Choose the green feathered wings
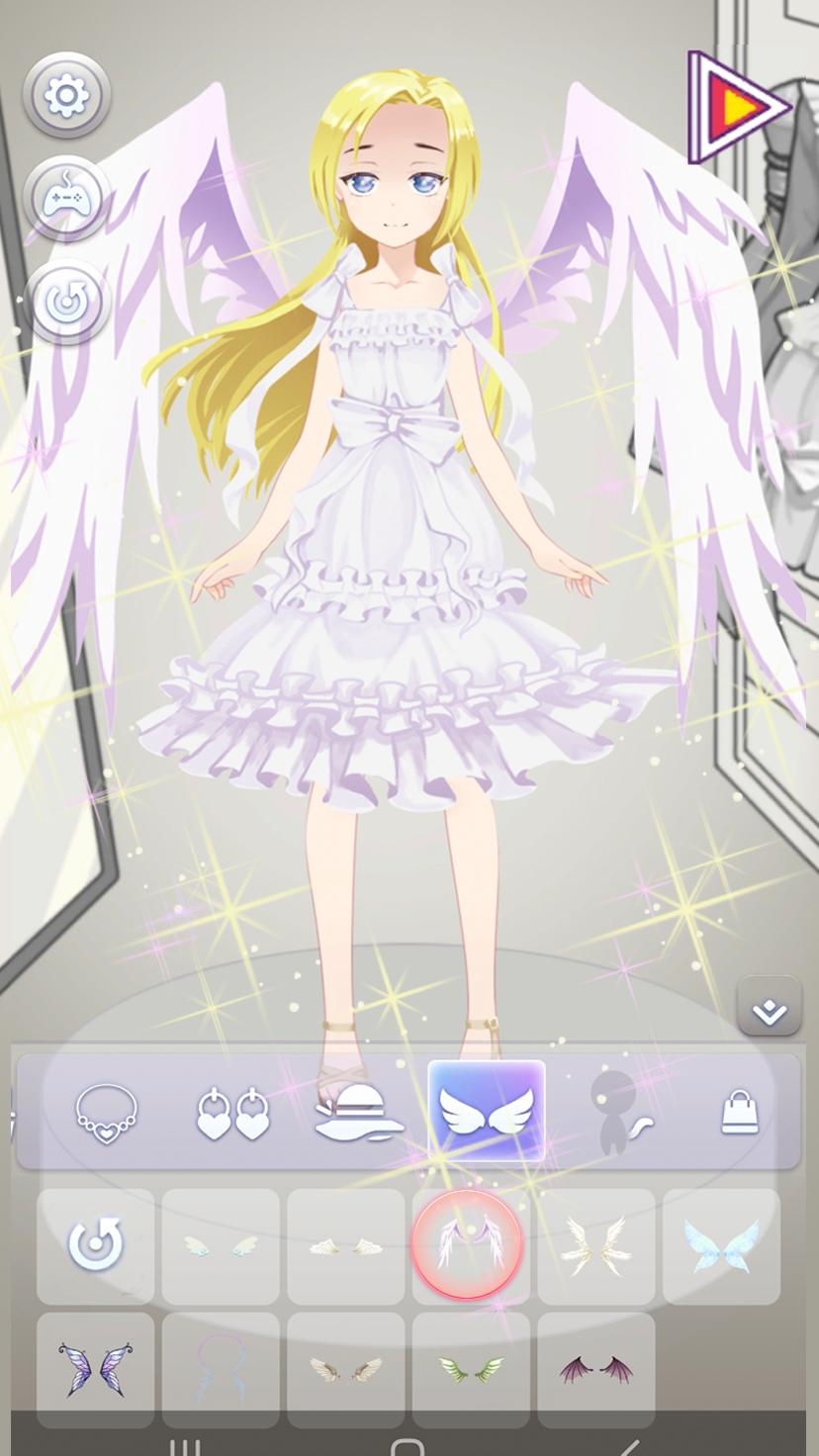The height and width of the screenshot is (1456, 819). 471,1370
